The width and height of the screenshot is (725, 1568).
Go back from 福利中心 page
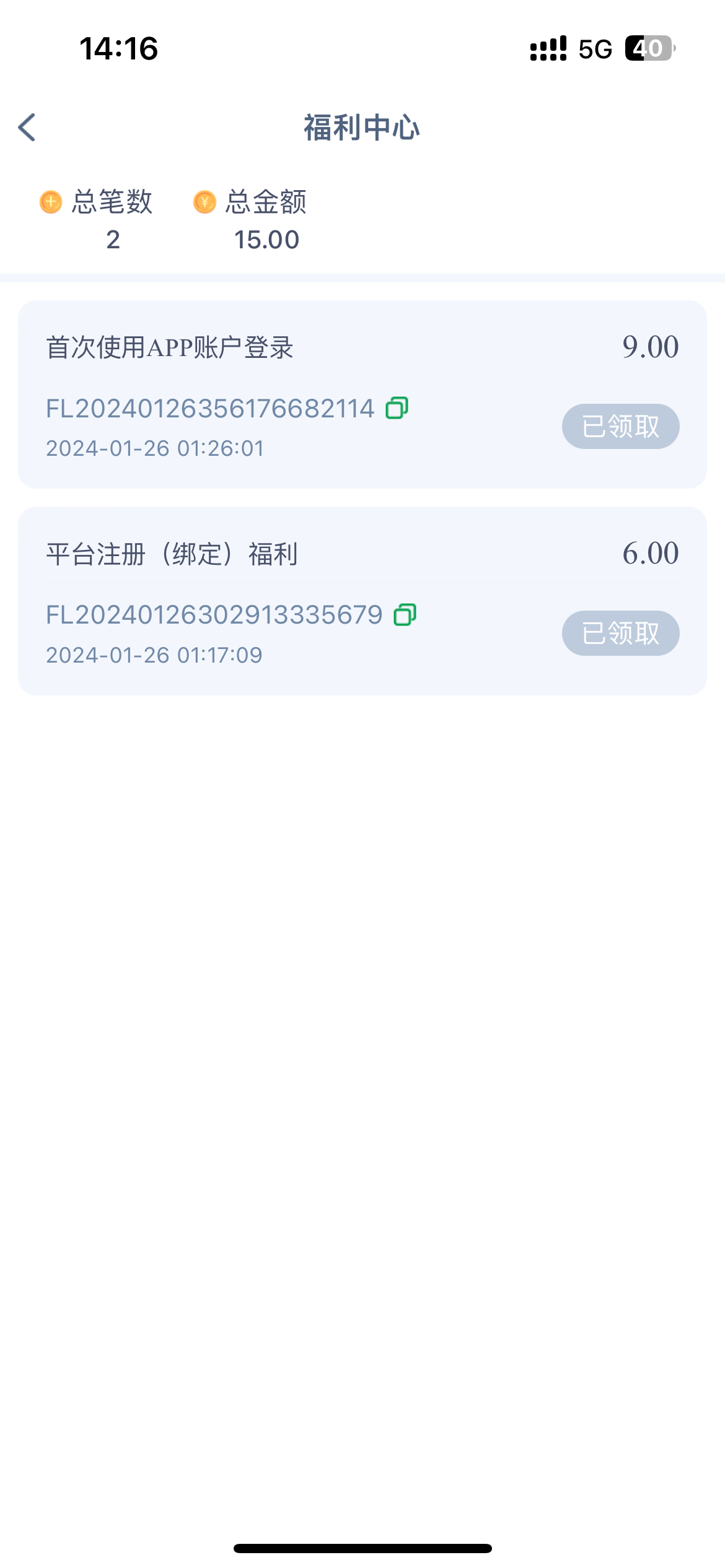coord(27,128)
